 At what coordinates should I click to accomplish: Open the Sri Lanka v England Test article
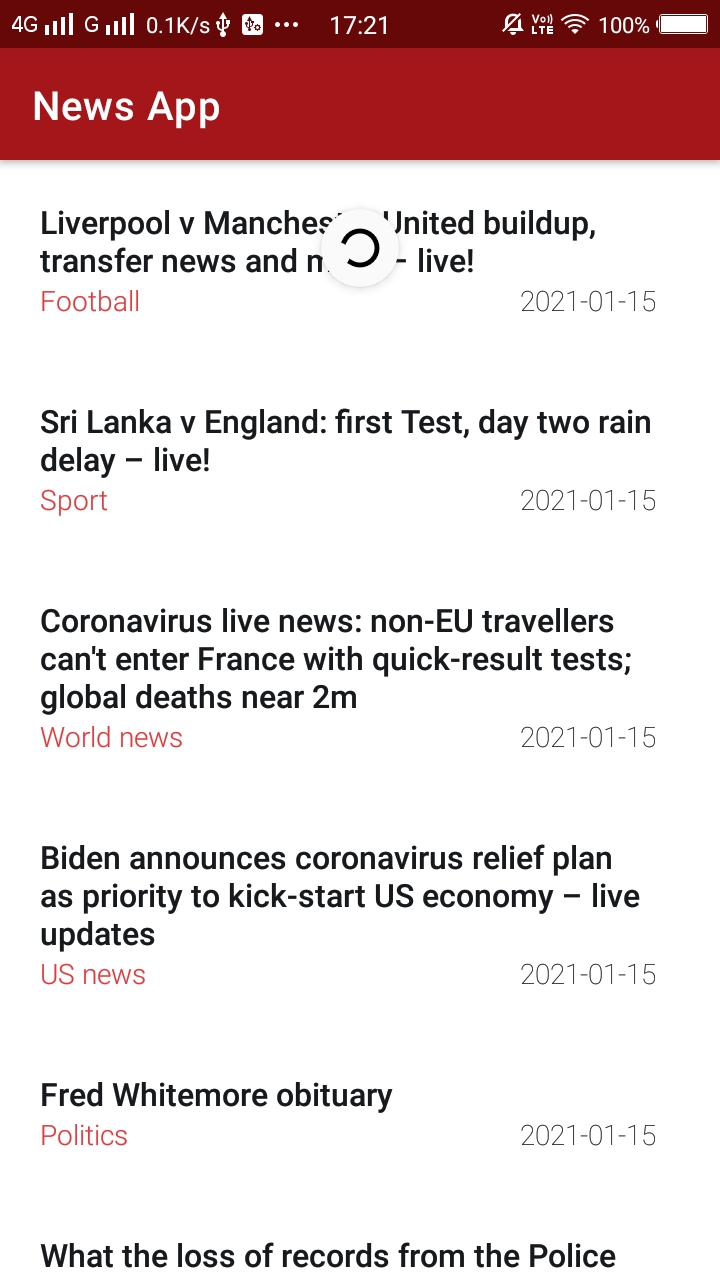pos(345,441)
